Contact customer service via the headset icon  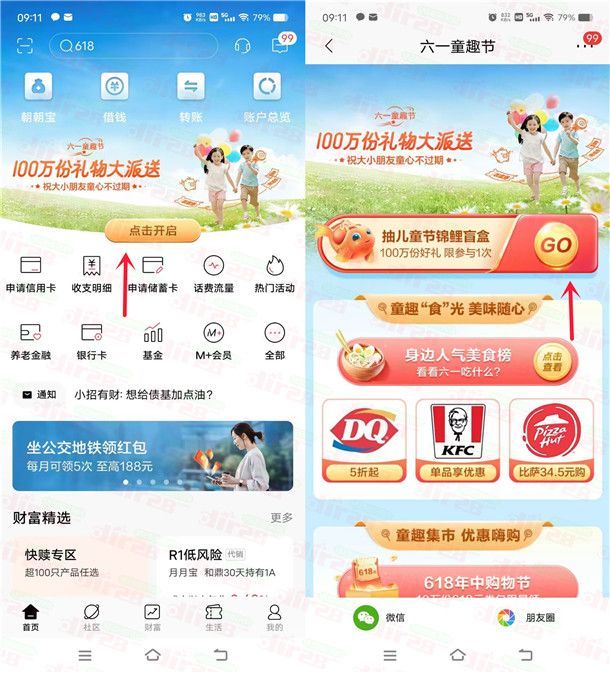[x=242, y=46]
